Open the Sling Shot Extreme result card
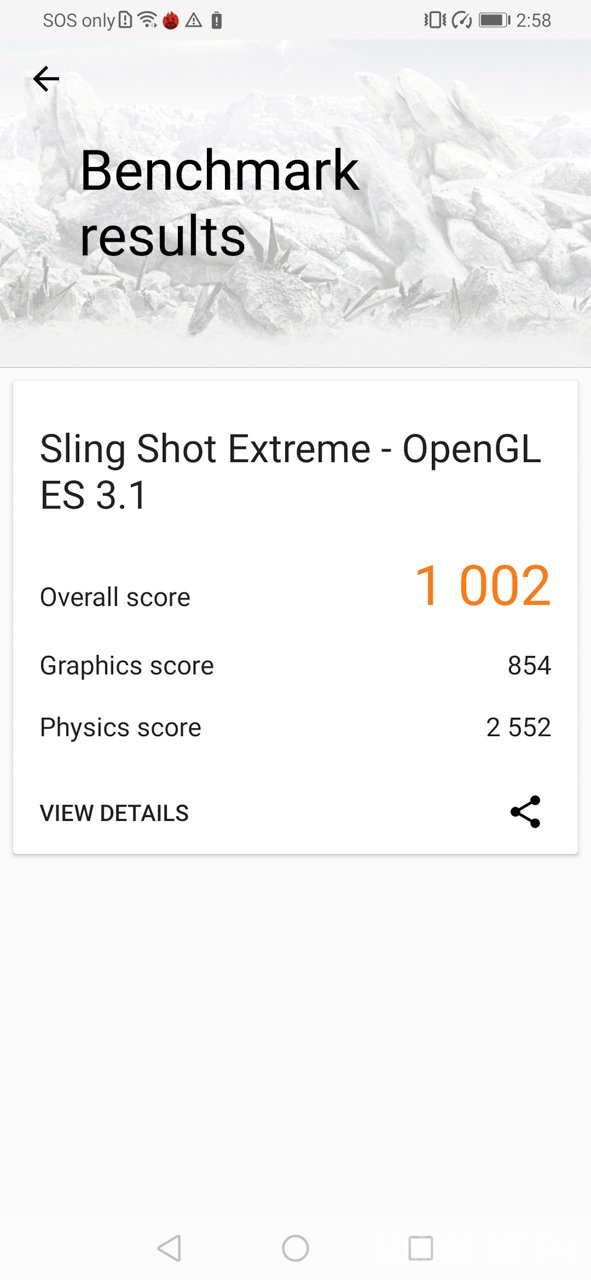 pos(295,617)
